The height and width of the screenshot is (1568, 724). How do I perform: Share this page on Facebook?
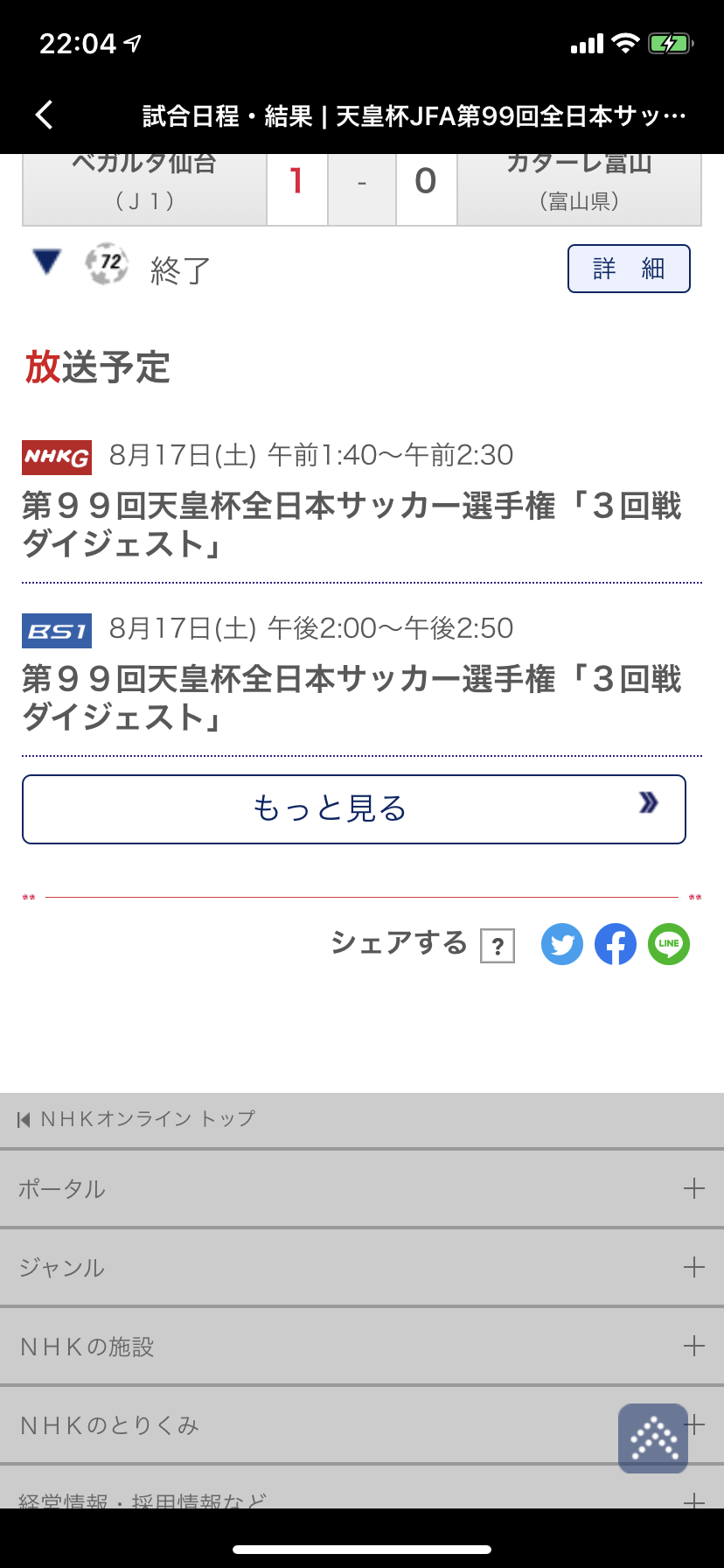(x=616, y=944)
